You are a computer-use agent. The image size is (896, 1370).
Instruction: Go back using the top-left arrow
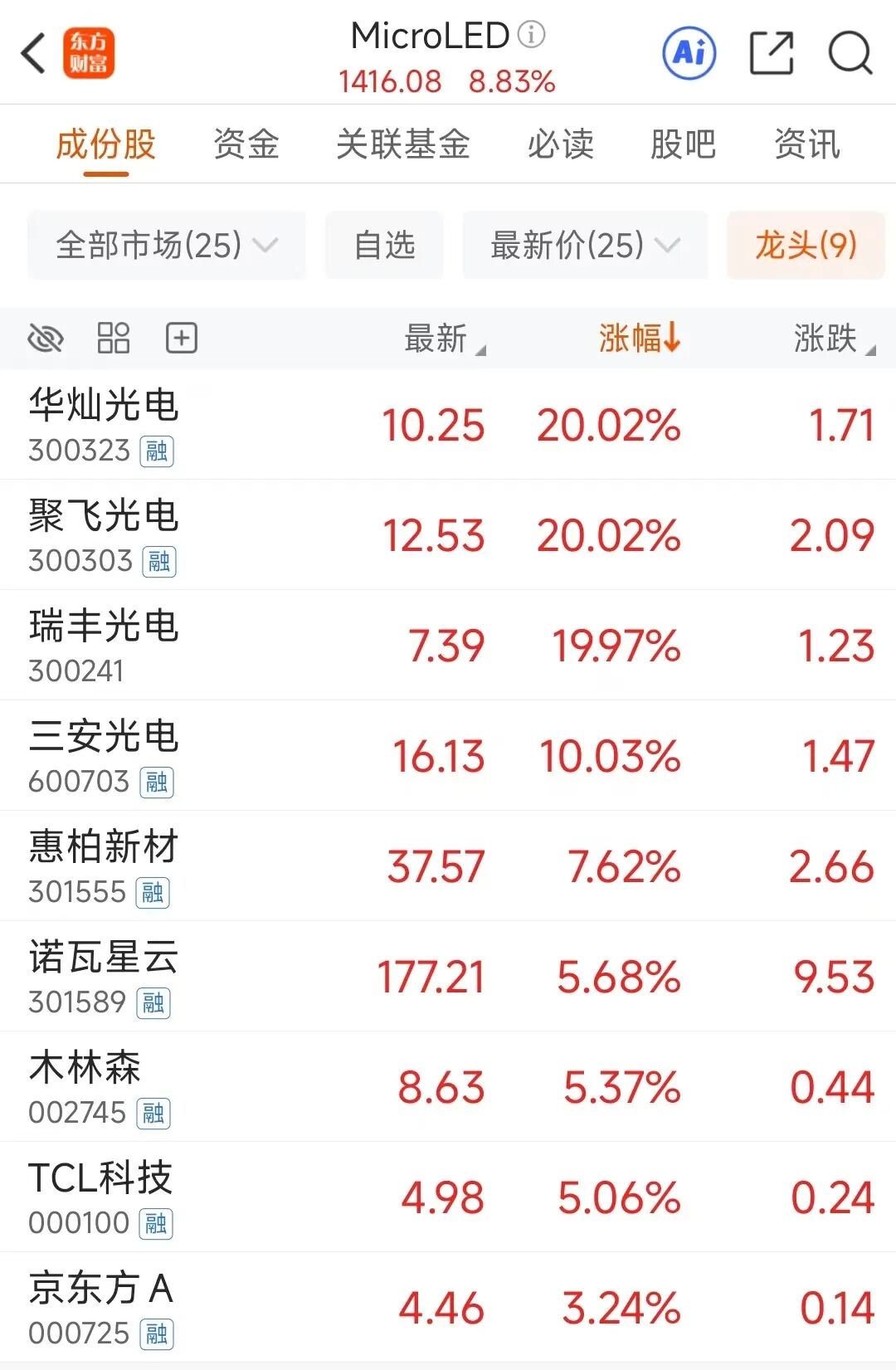33,54
